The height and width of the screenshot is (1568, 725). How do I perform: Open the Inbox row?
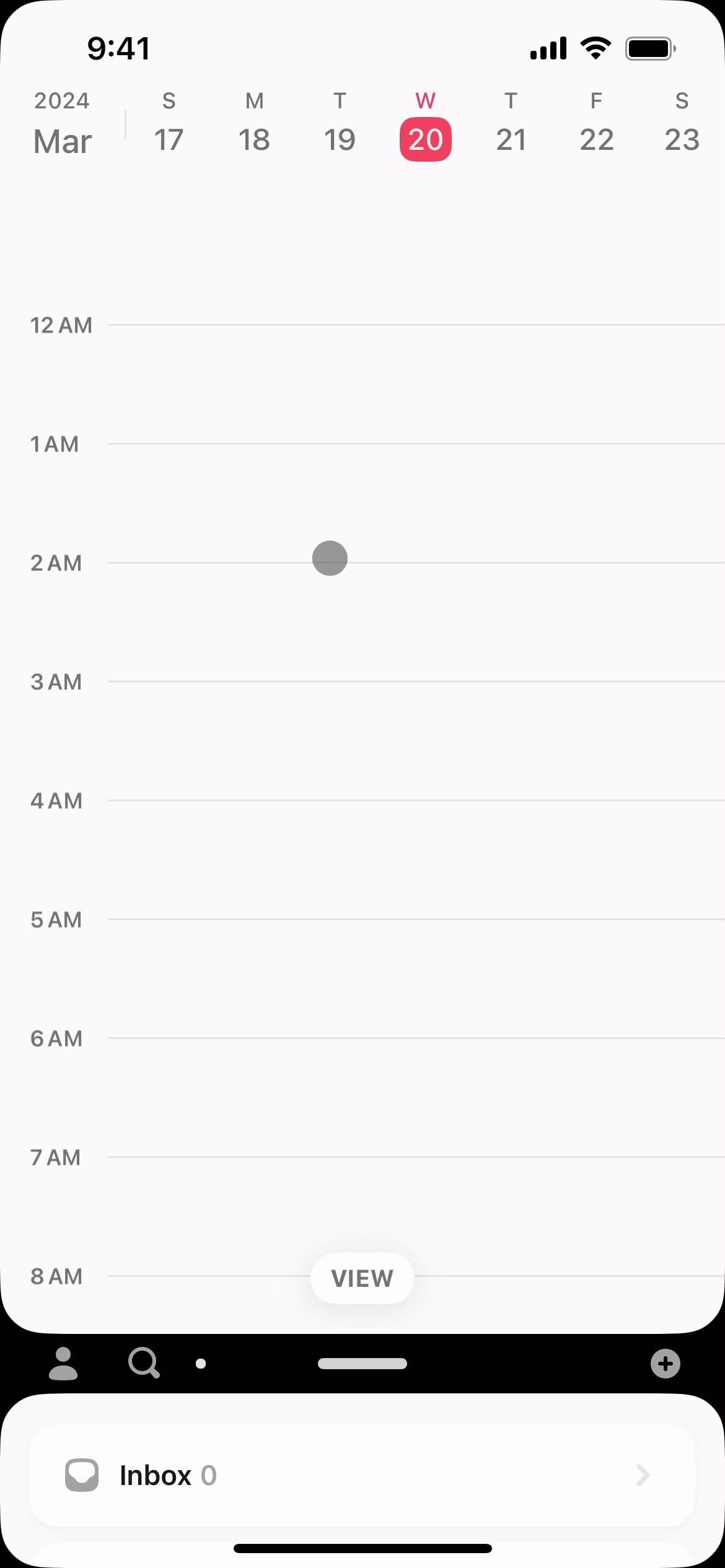362,1475
